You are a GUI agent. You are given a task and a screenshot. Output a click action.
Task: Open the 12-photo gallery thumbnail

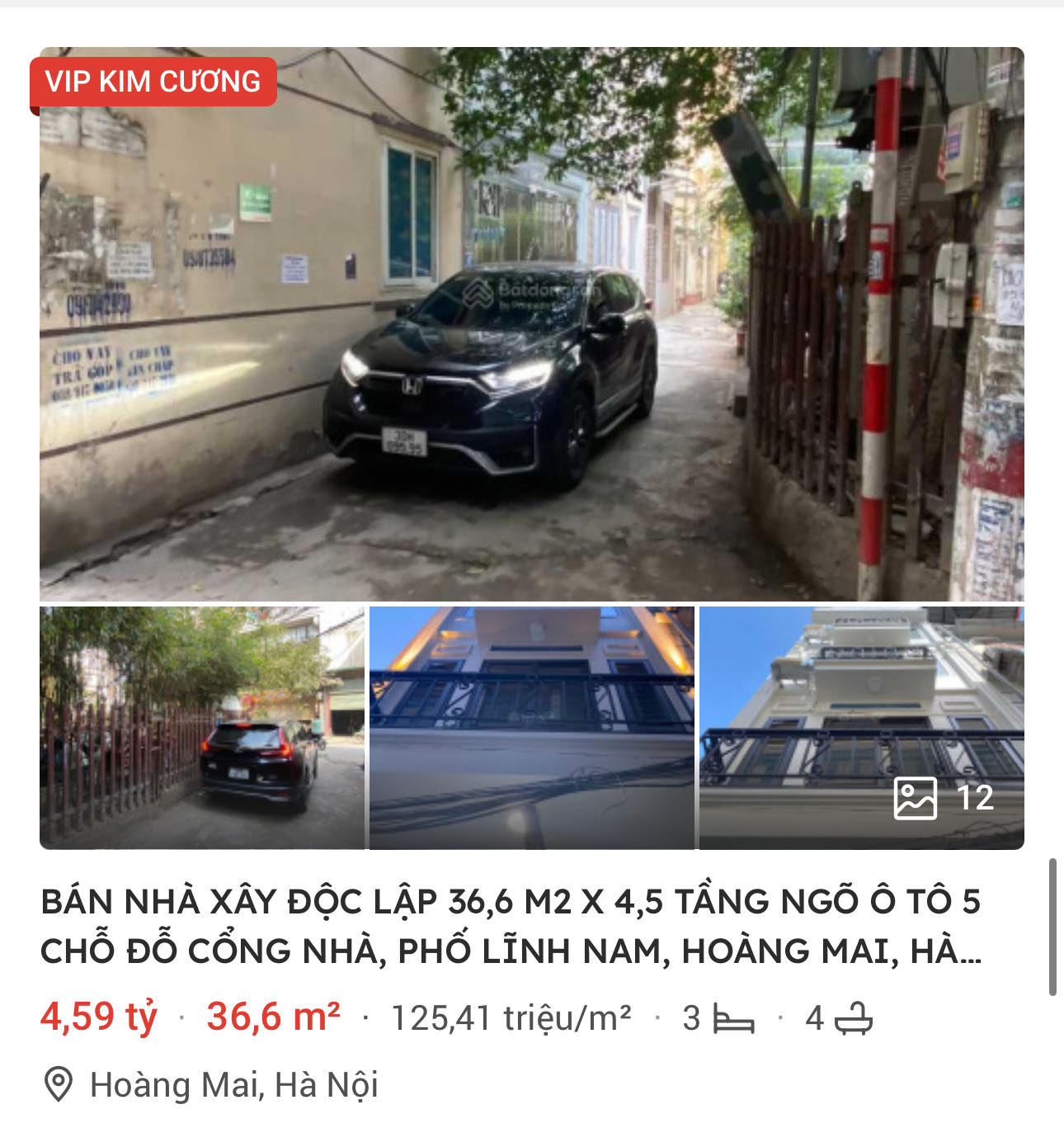pos(861,728)
